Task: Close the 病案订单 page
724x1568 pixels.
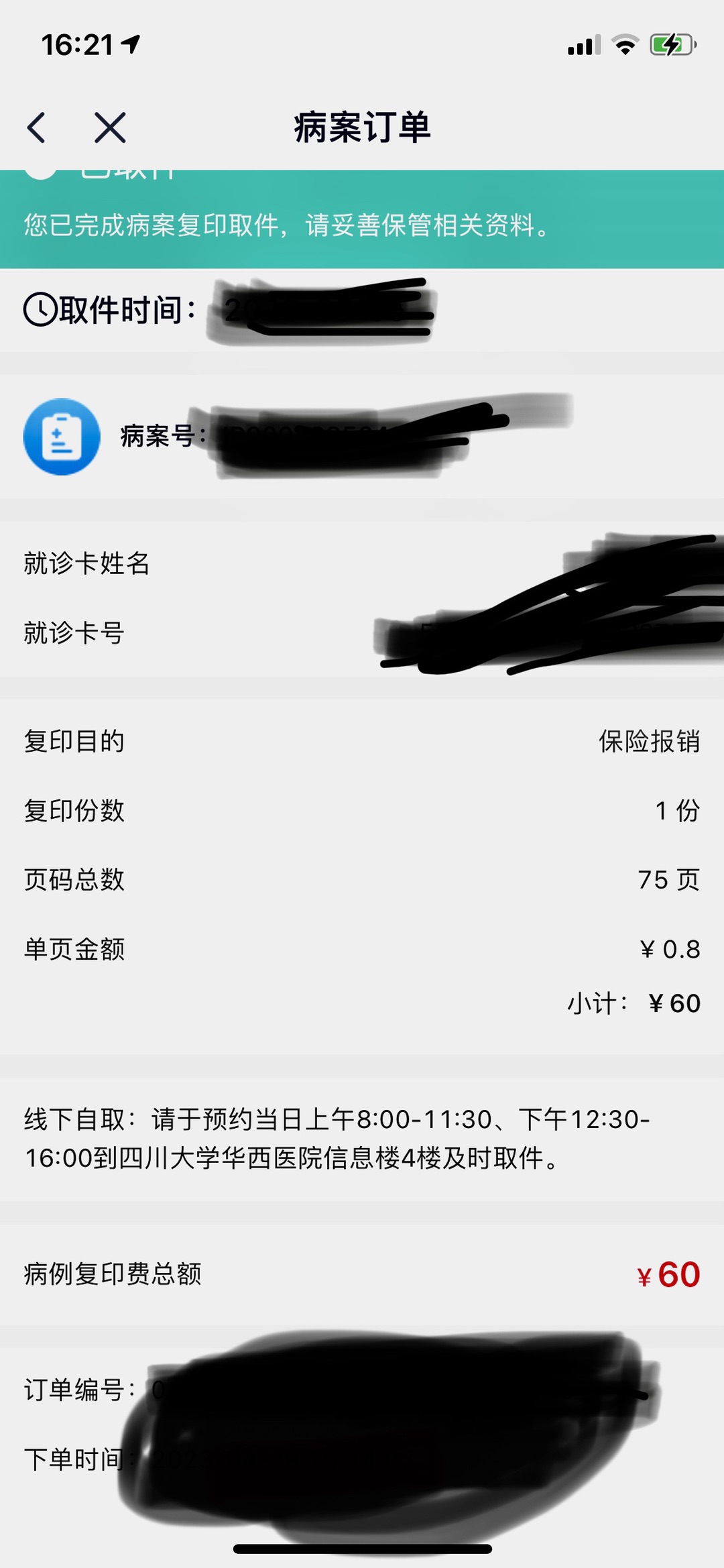Action: [x=110, y=127]
